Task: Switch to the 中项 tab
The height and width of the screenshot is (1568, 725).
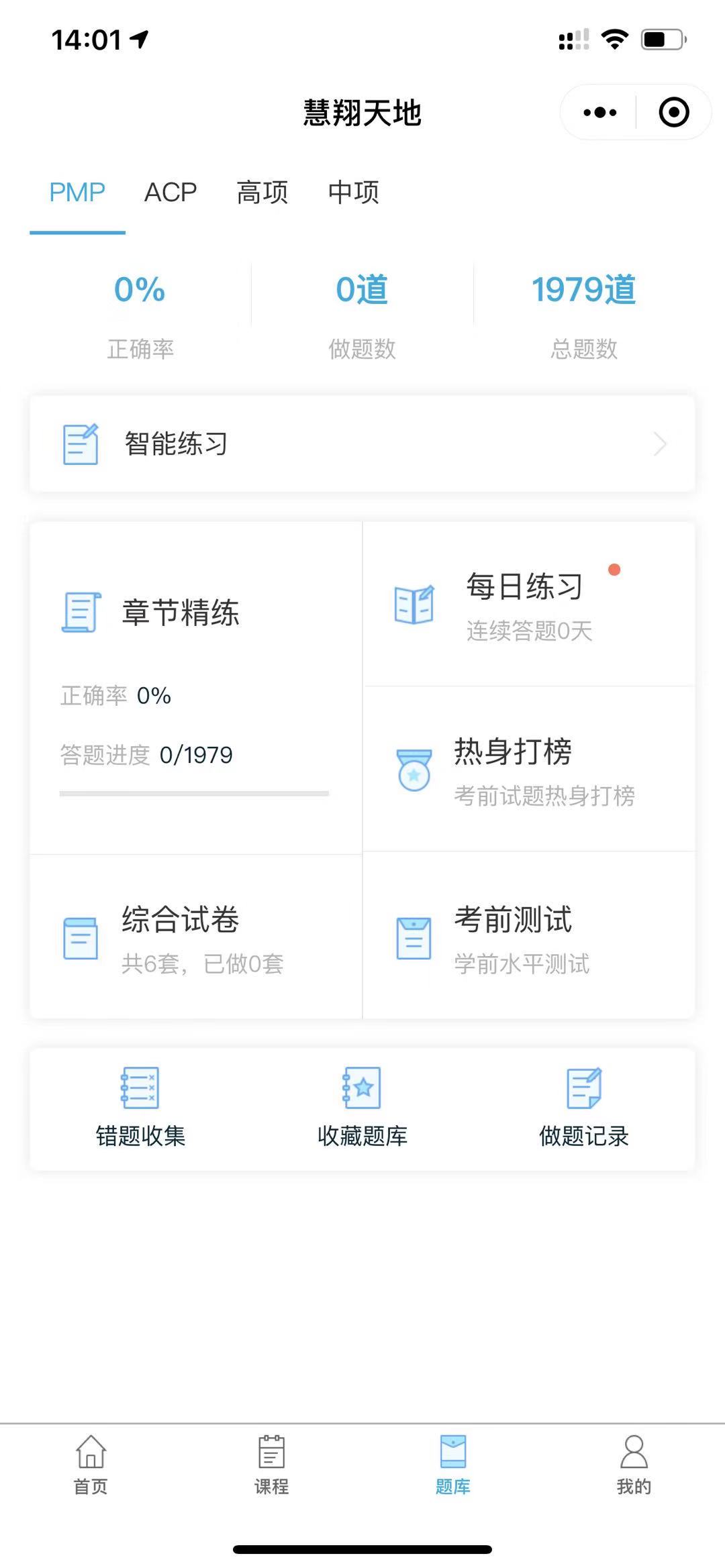Action: point(354,193)
